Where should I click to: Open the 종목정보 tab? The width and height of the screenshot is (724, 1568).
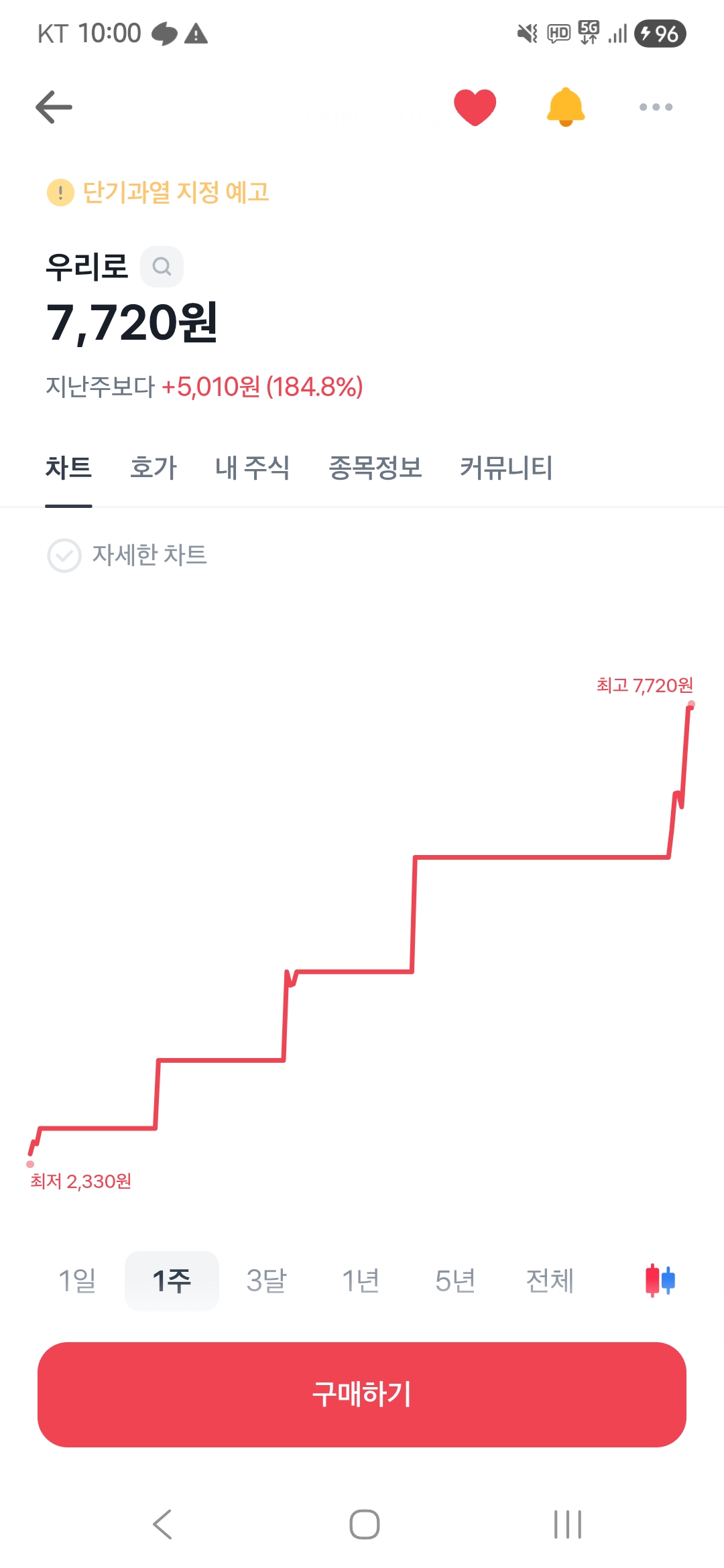(x=375, y=468)
